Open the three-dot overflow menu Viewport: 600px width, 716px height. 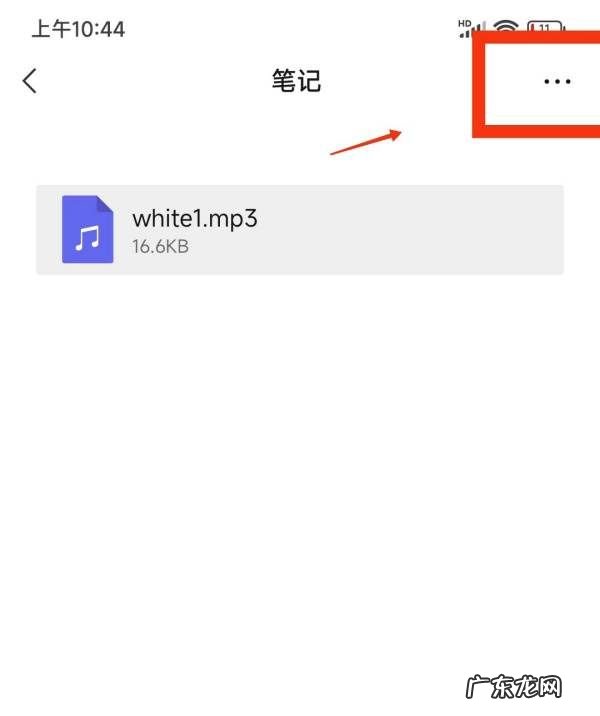click(557, 82)
